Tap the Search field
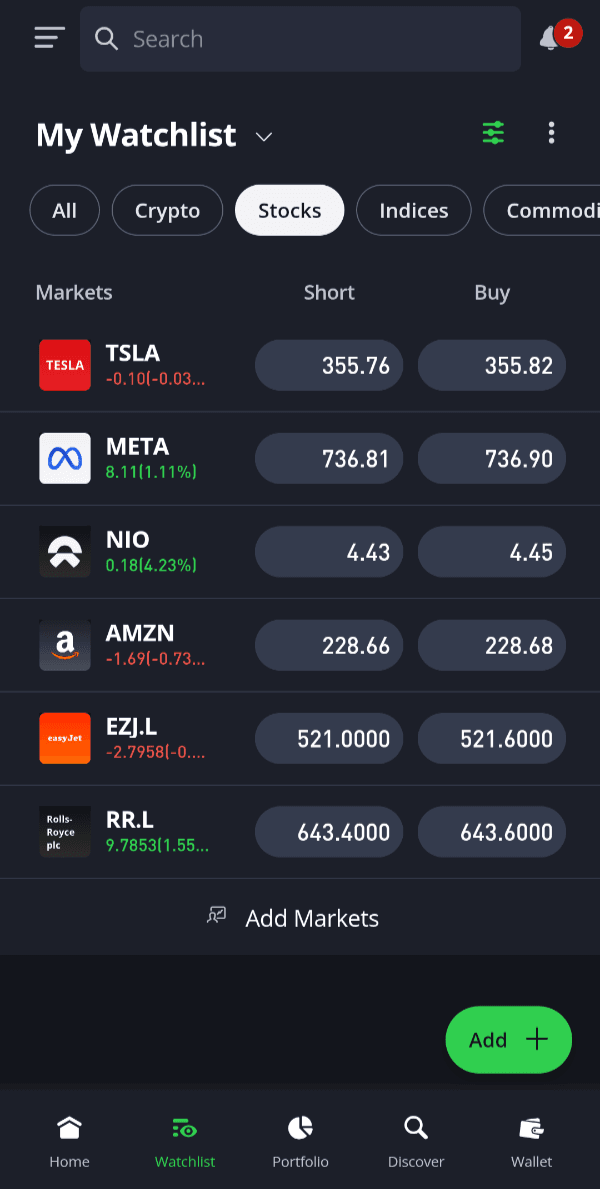Screen dimensions: 600x1189 [300, 39]
